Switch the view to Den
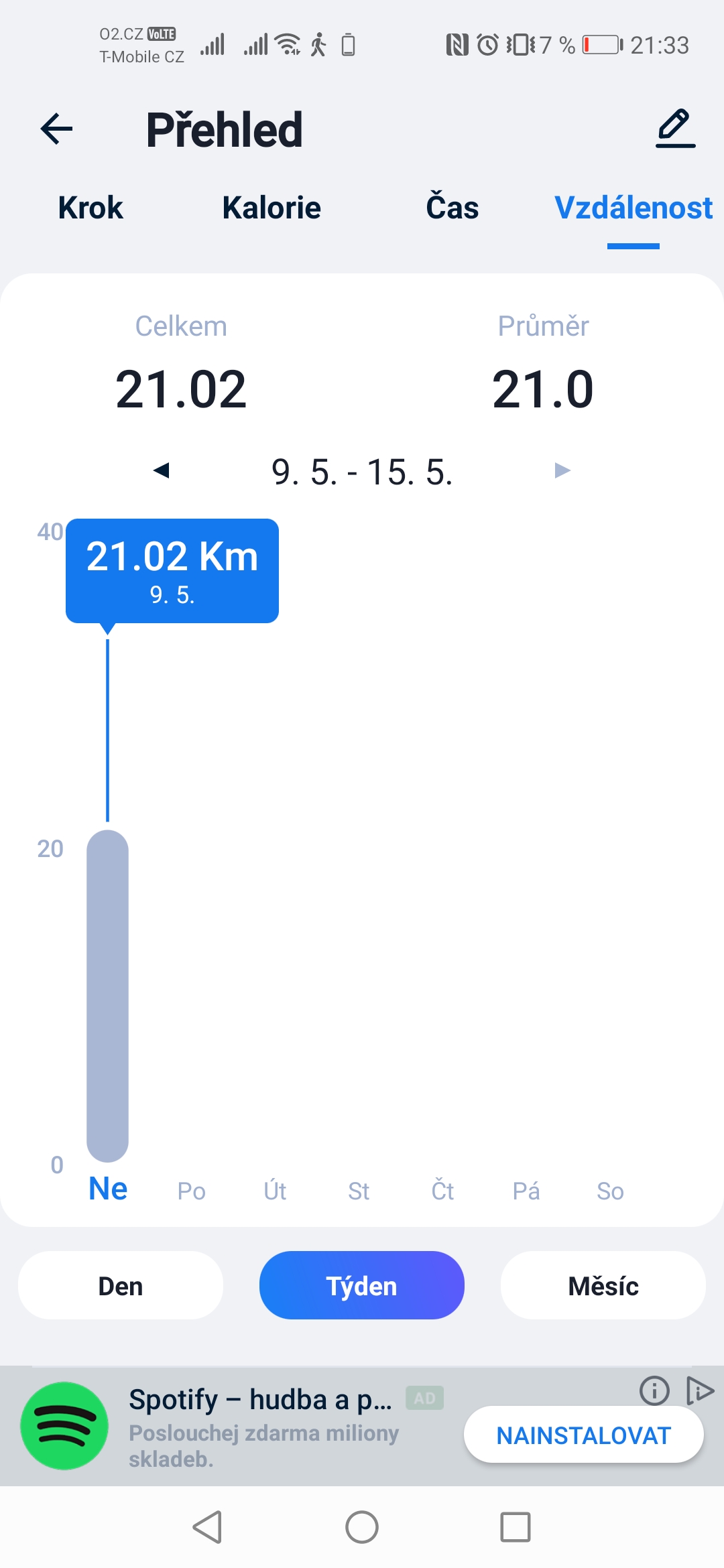The height and width of the screenshot is (1568, 724). point(121,1285)
